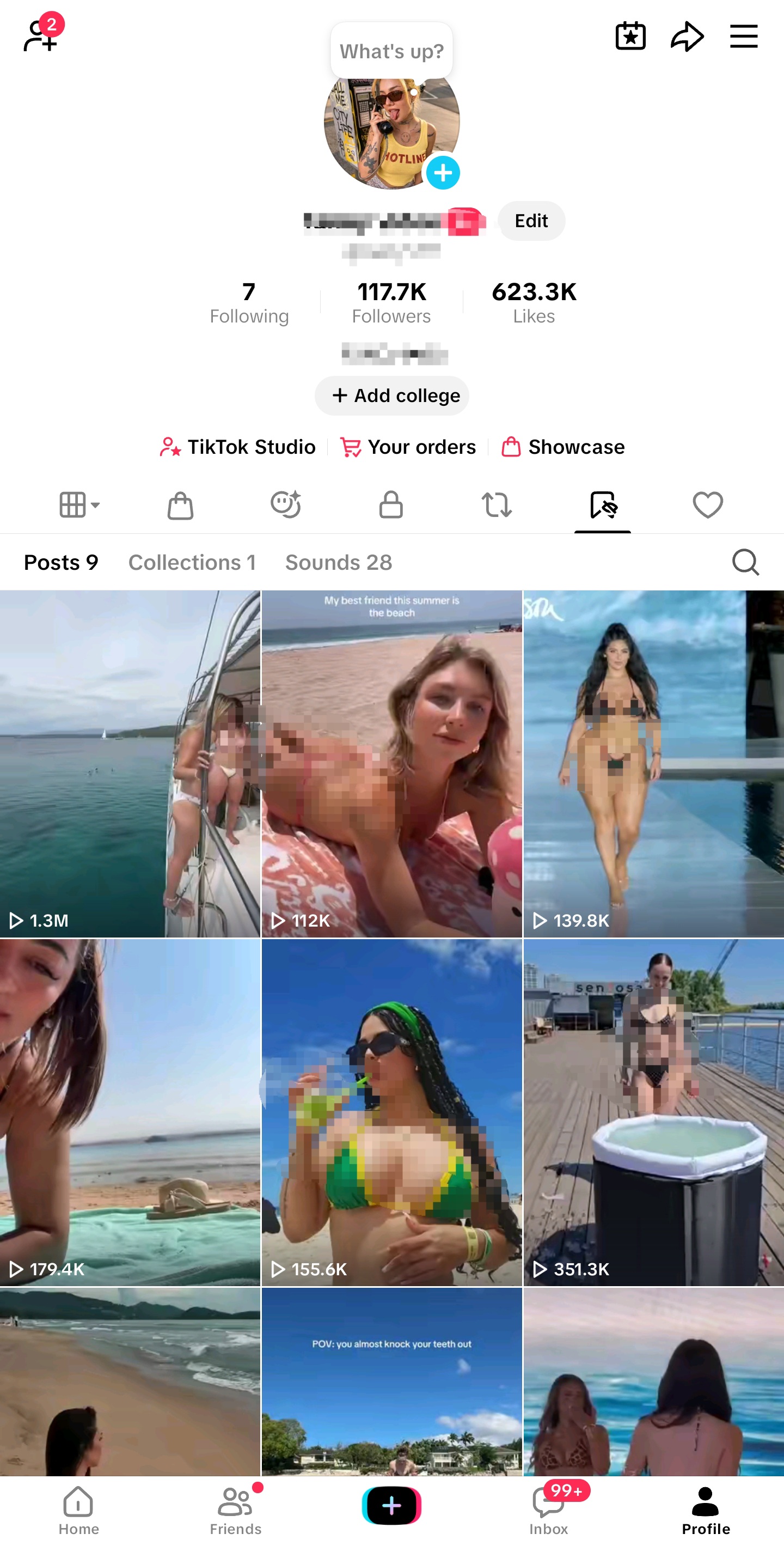
Task: Open the calendar star icon
Action: (x=630, y=36)
